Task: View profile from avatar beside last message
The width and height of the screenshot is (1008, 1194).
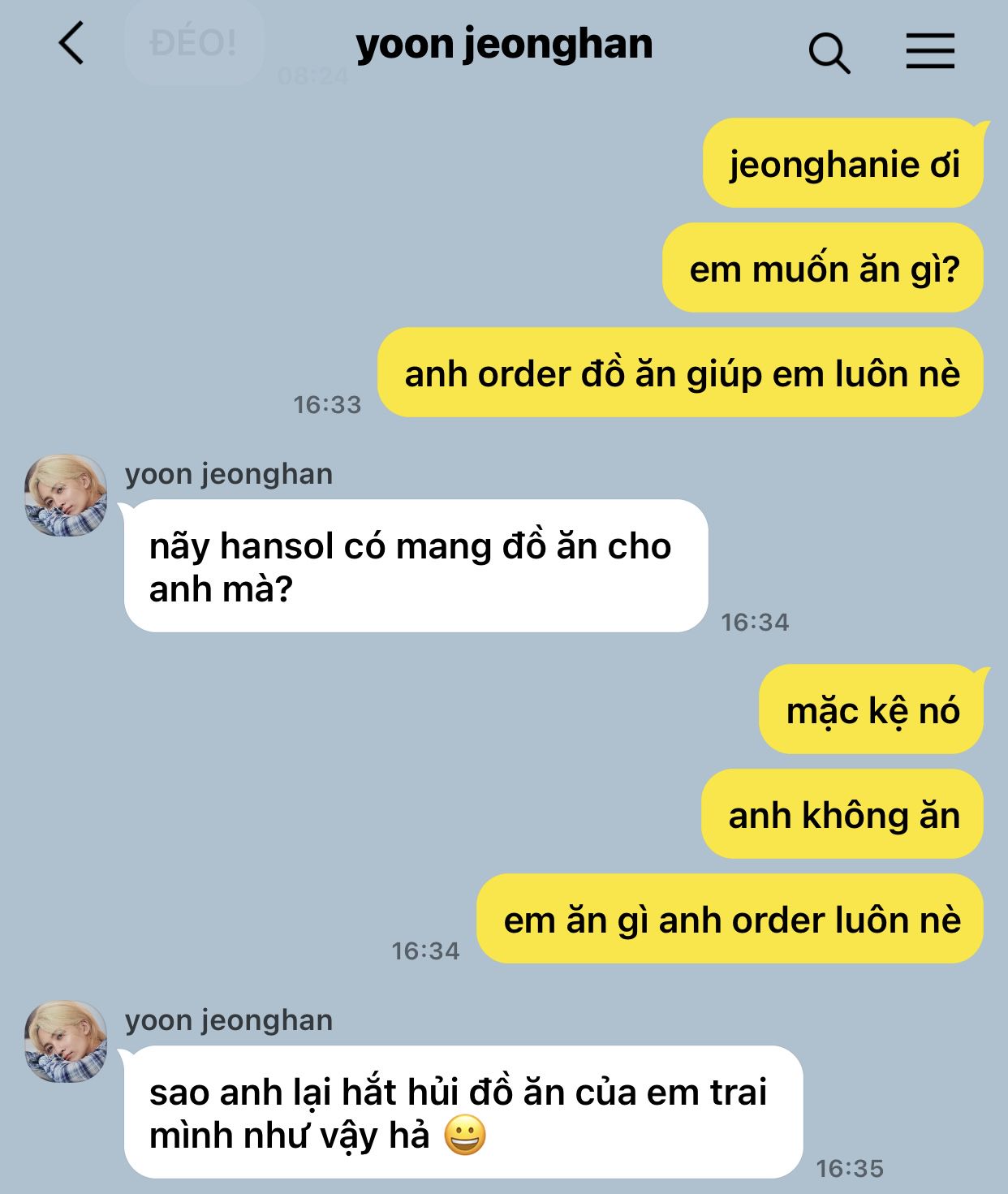Action: tap(66, 1041)
